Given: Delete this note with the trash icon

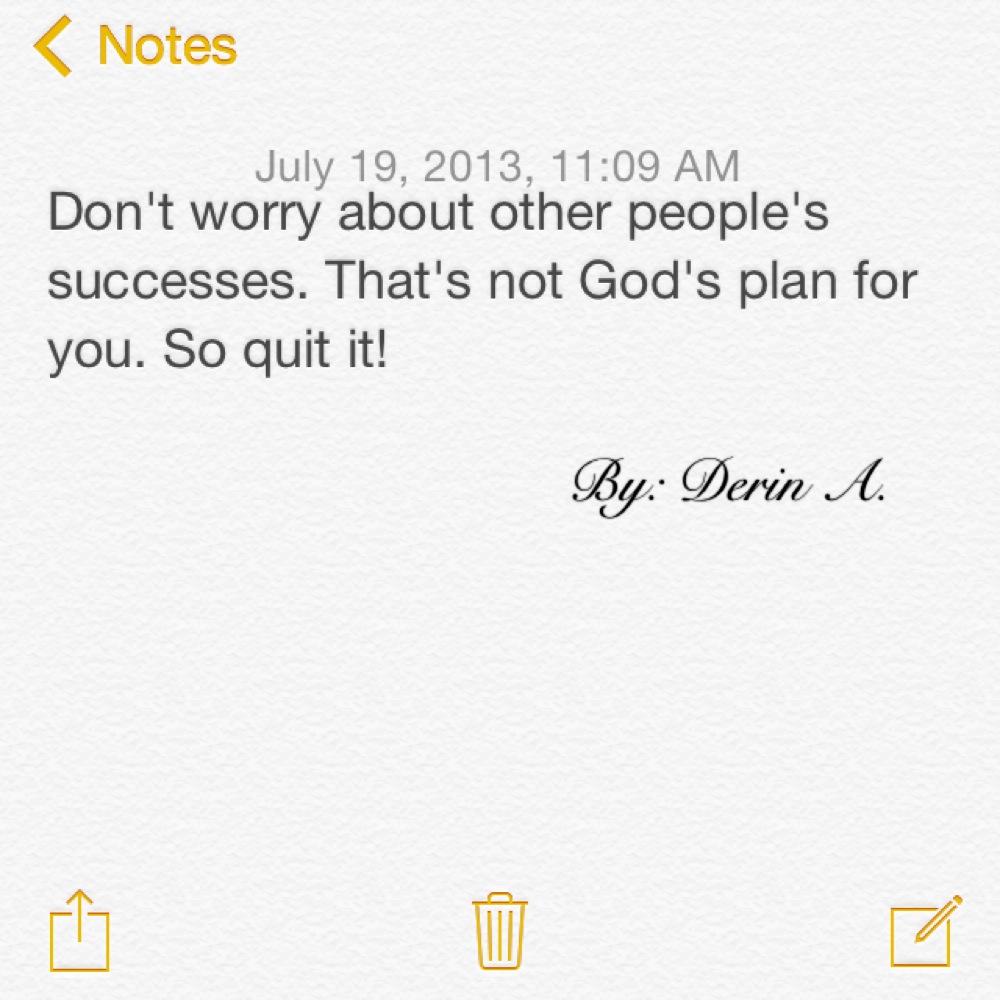Looking at the screenshot, I should pos(500,931).
